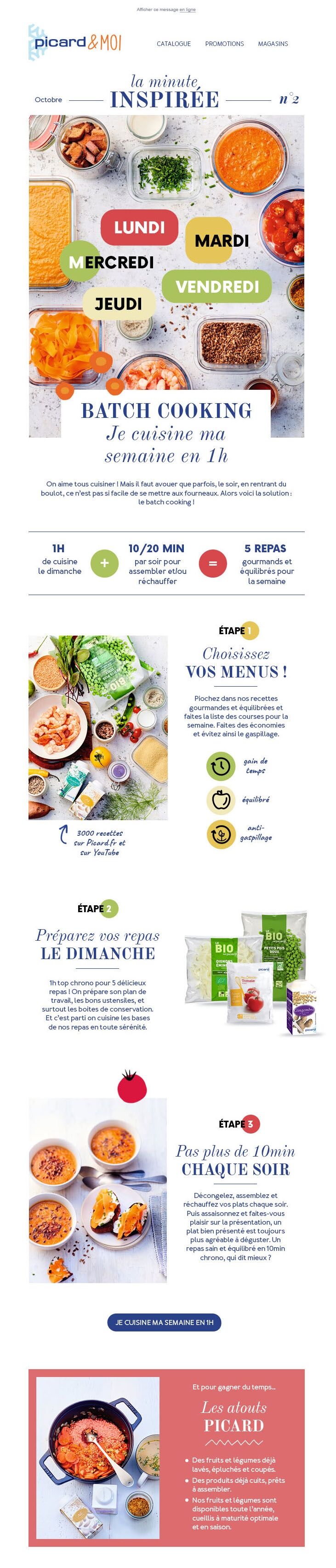Open the MAGASINS link

click(x=273, y=44)
